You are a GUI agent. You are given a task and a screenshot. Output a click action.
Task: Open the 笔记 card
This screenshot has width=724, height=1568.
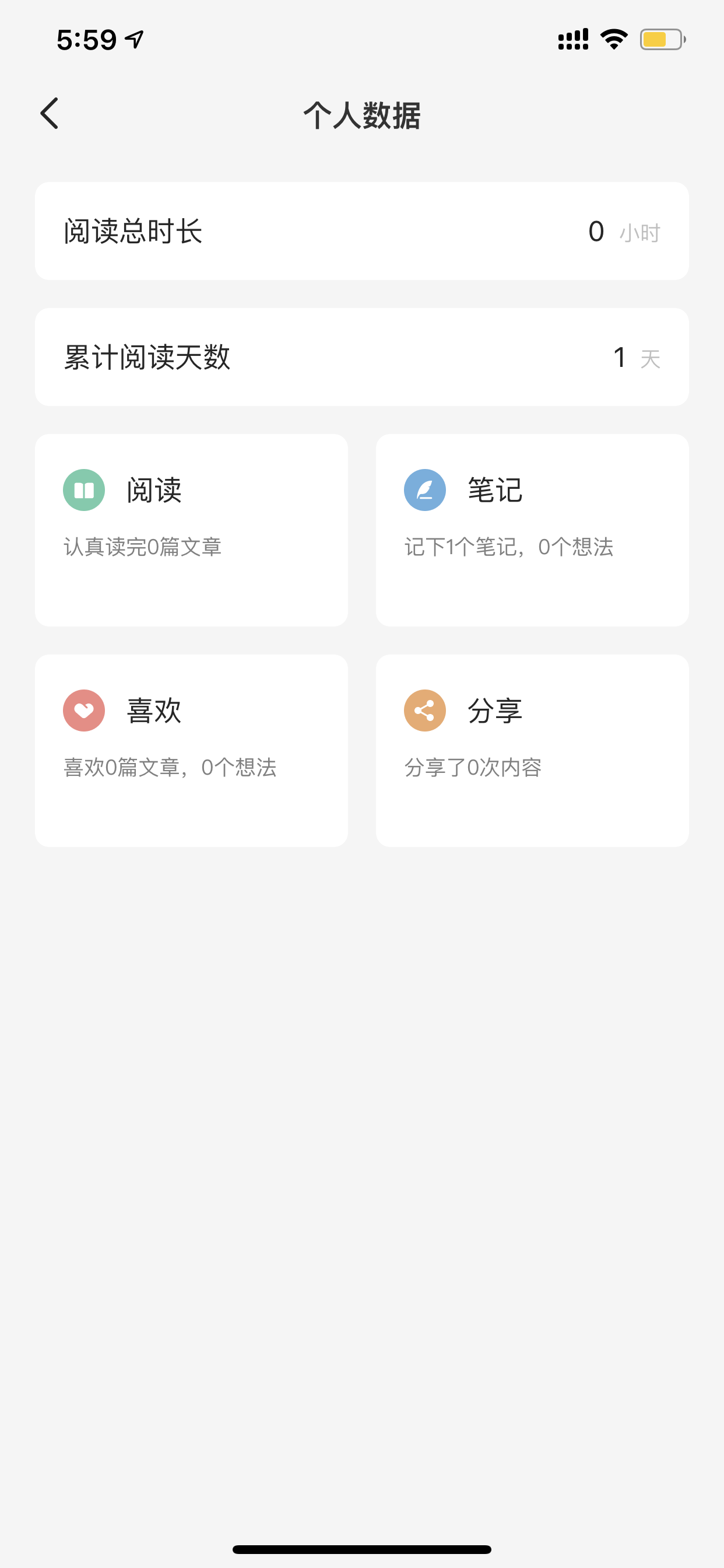click(532, 530)
